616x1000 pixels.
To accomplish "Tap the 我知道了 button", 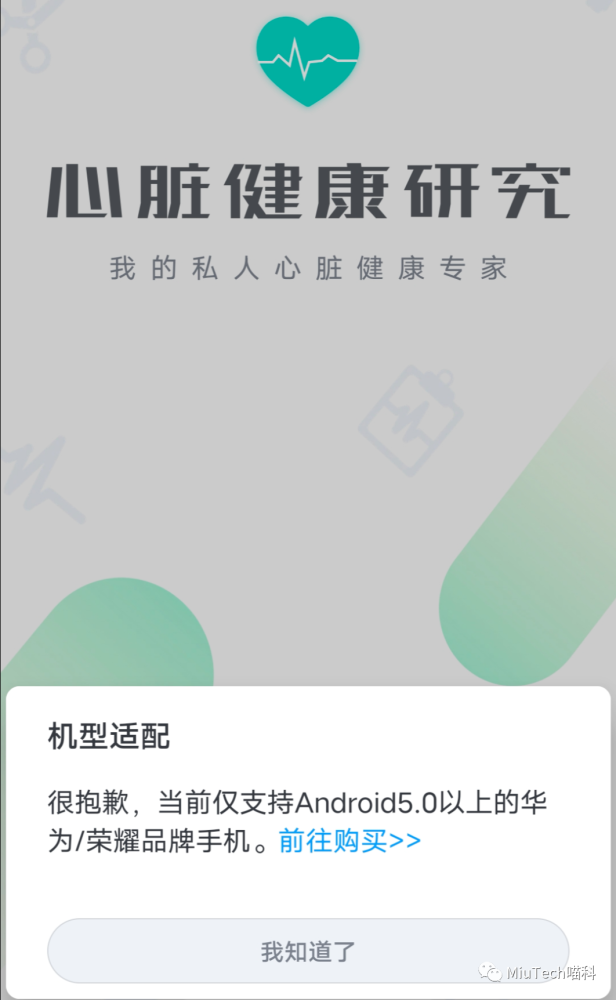I will [x=308, y=950].
